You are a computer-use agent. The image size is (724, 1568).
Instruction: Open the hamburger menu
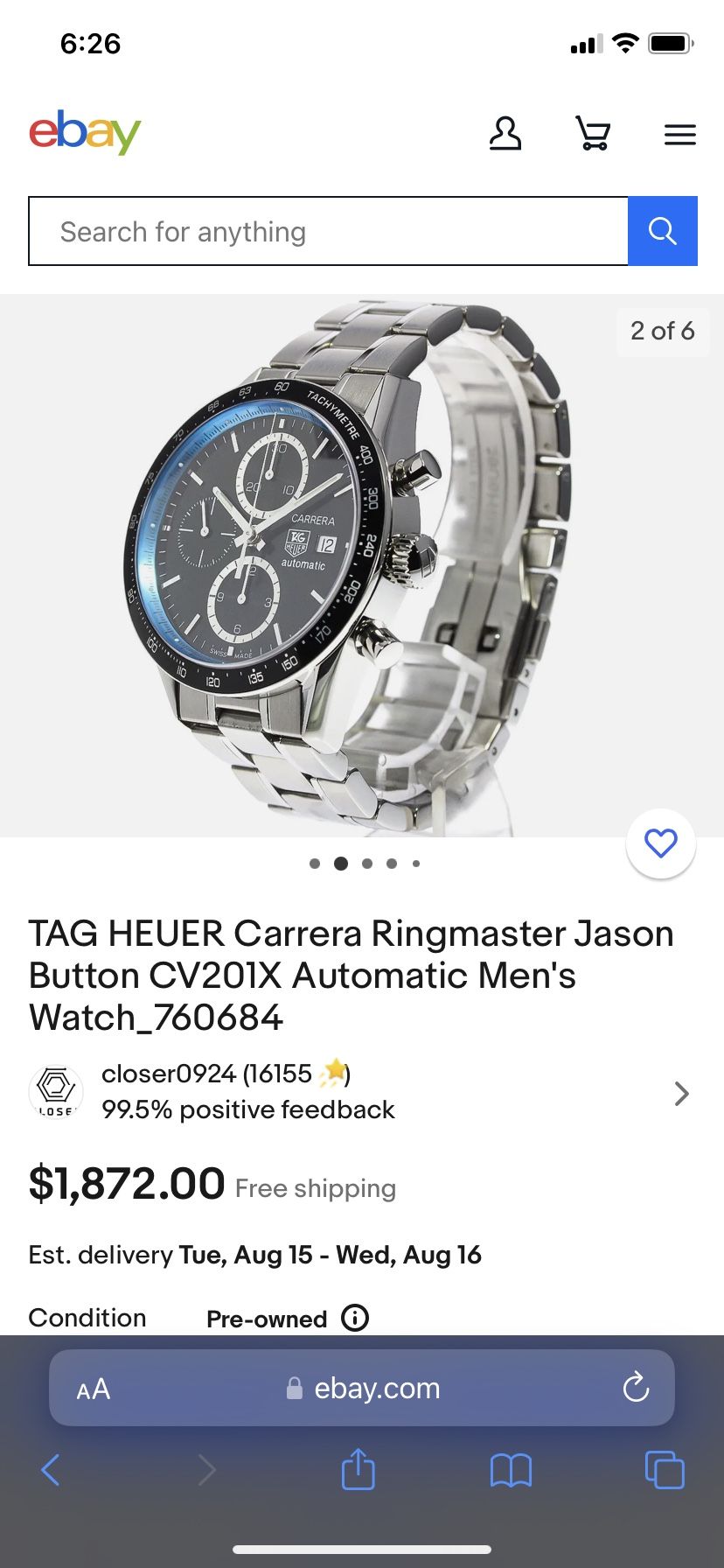tap(680, 135)
